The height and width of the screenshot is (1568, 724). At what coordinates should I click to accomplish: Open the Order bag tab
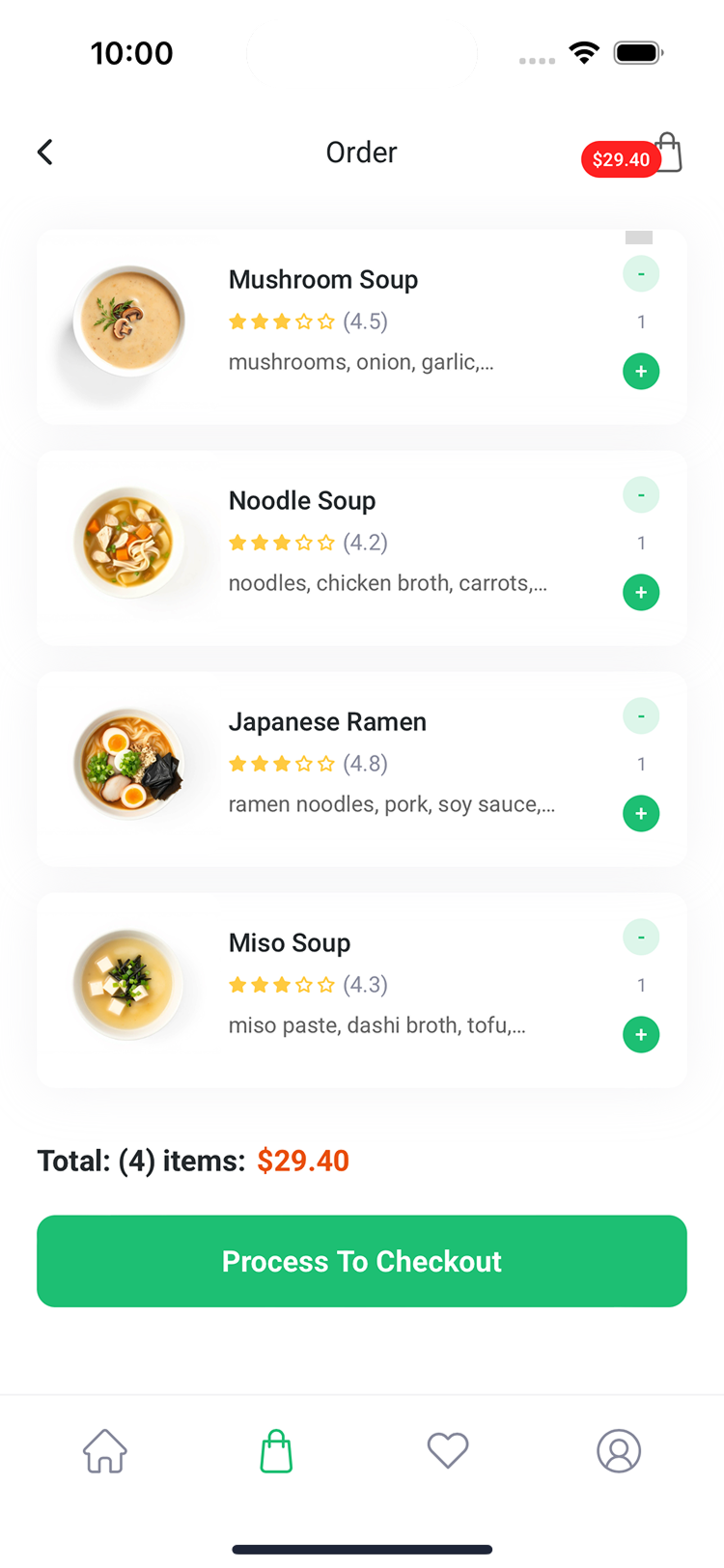[x=276, y=1450]
